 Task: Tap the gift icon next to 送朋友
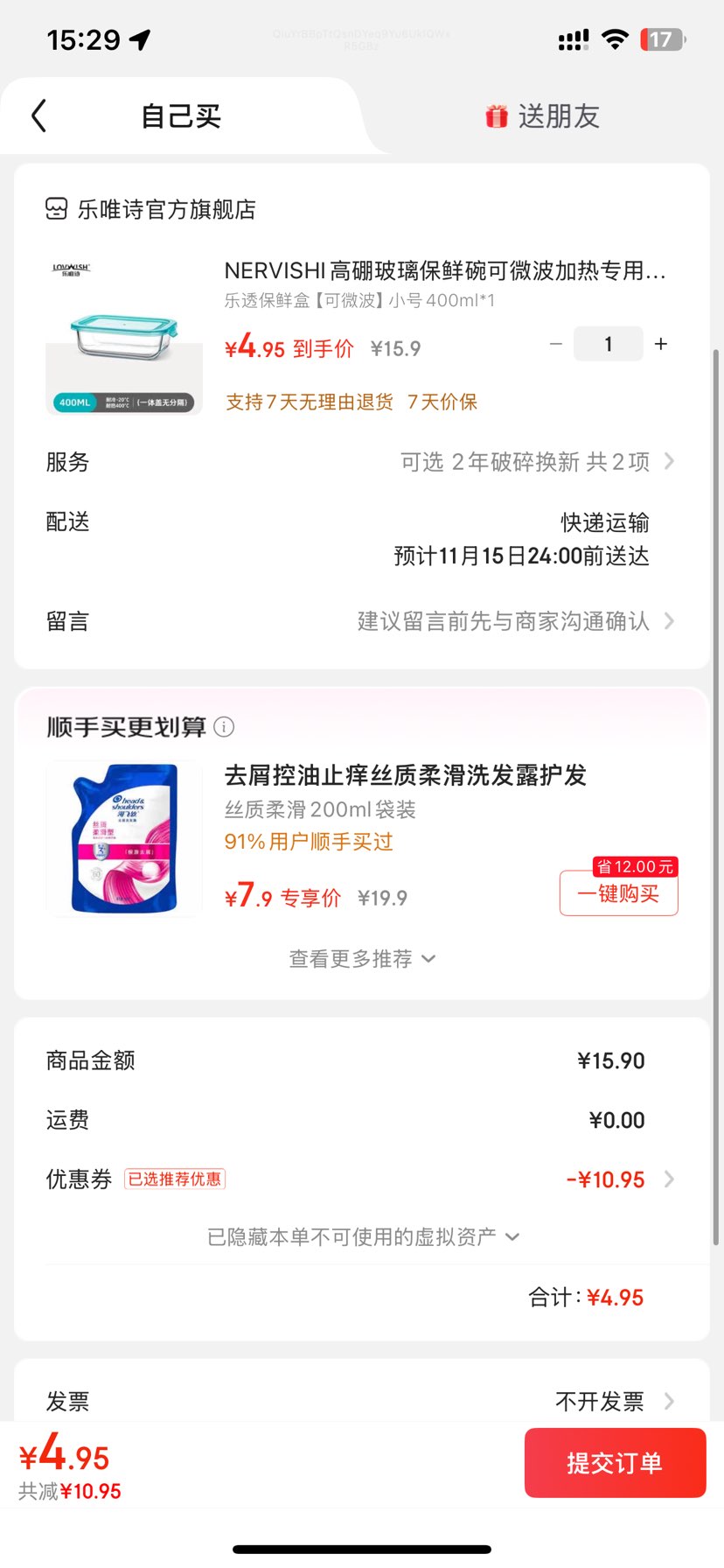pyautogui.click(x=497, y=115)
